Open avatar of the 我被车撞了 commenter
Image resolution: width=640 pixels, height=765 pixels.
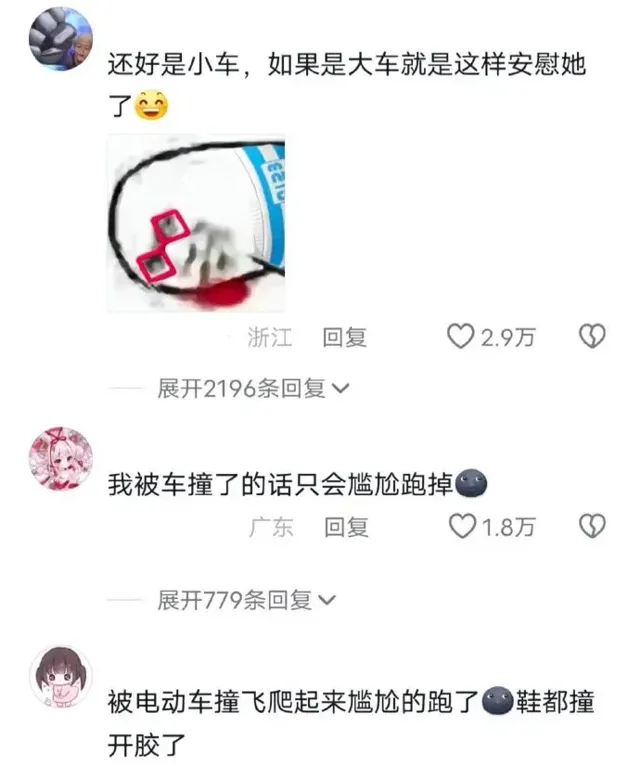pyautogui.click(x=61, y=458)
